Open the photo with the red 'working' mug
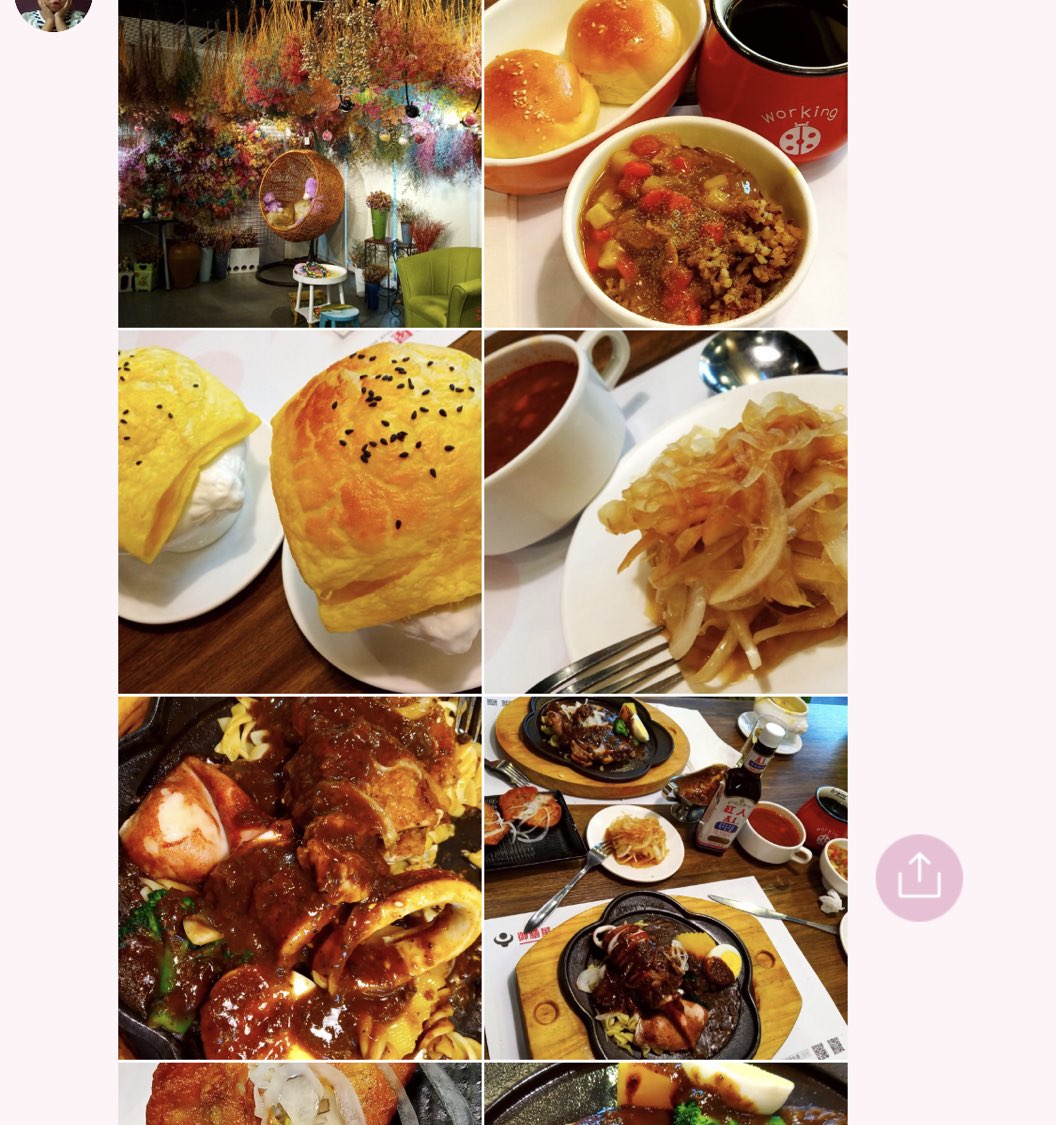The height and width of the screenshot is (1125, 1056). click(x=666, y=164)
